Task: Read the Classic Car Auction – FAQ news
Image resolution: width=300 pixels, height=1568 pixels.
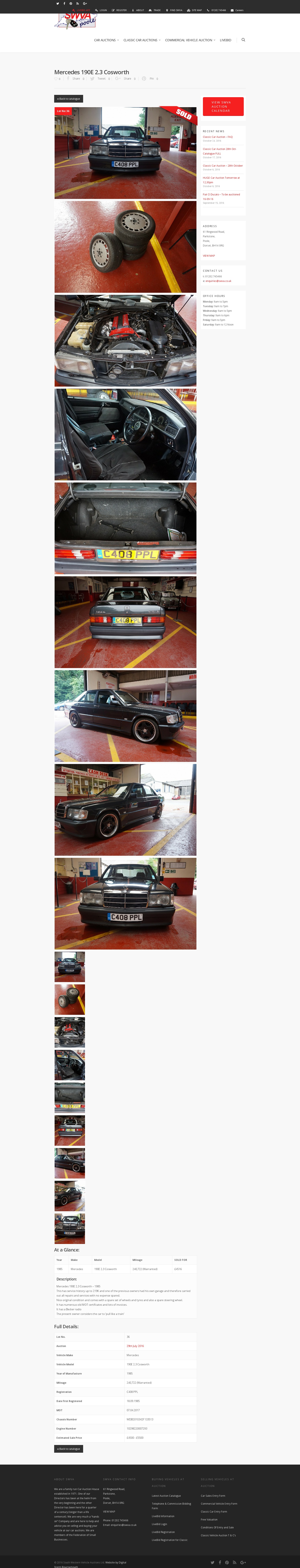Action: point(217,137)
